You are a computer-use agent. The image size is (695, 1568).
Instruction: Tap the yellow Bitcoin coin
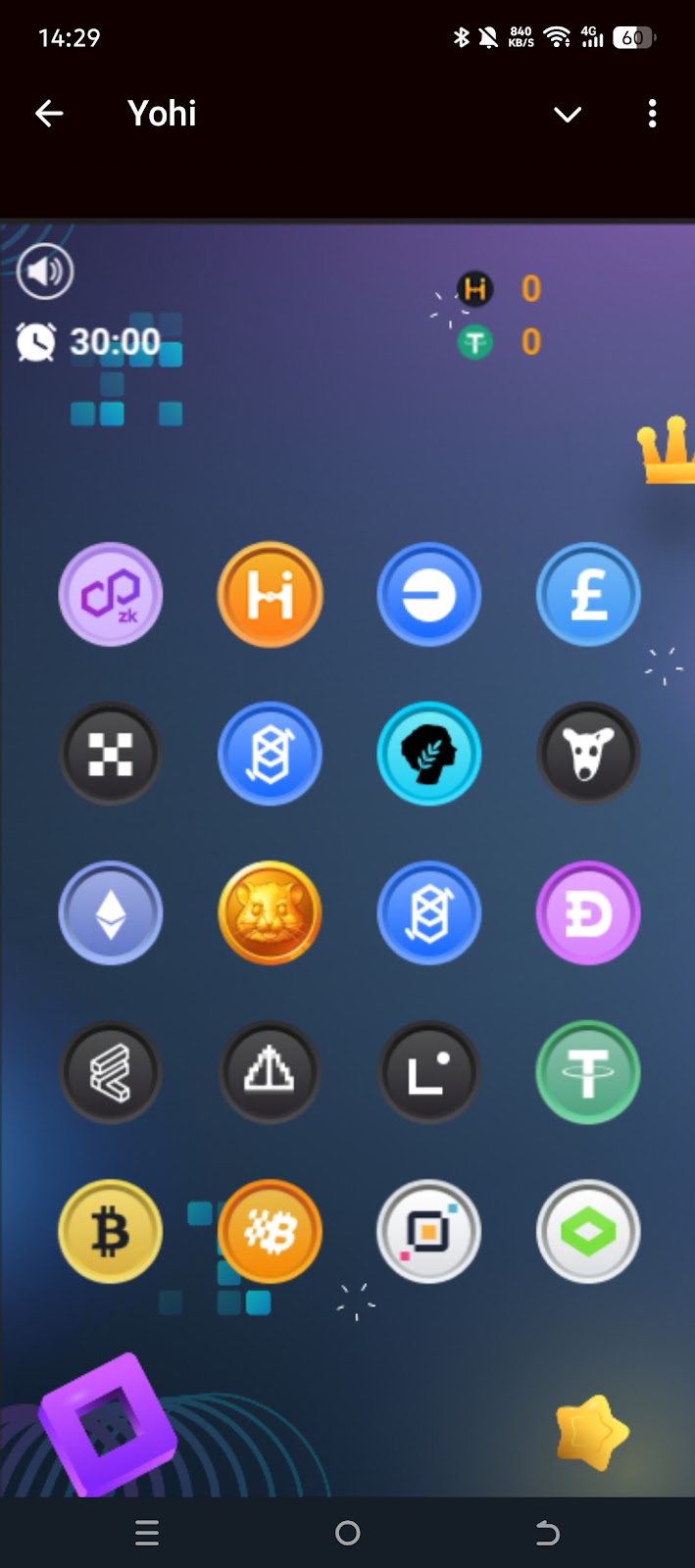(x=111, y=1231)
